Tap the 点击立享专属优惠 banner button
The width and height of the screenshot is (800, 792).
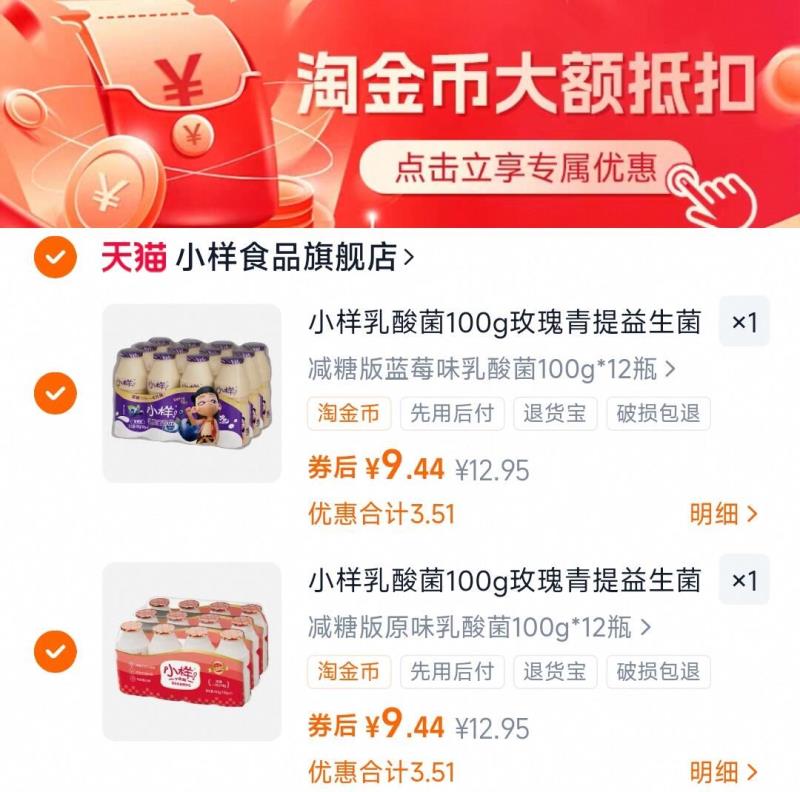click(x=527, y=169)
